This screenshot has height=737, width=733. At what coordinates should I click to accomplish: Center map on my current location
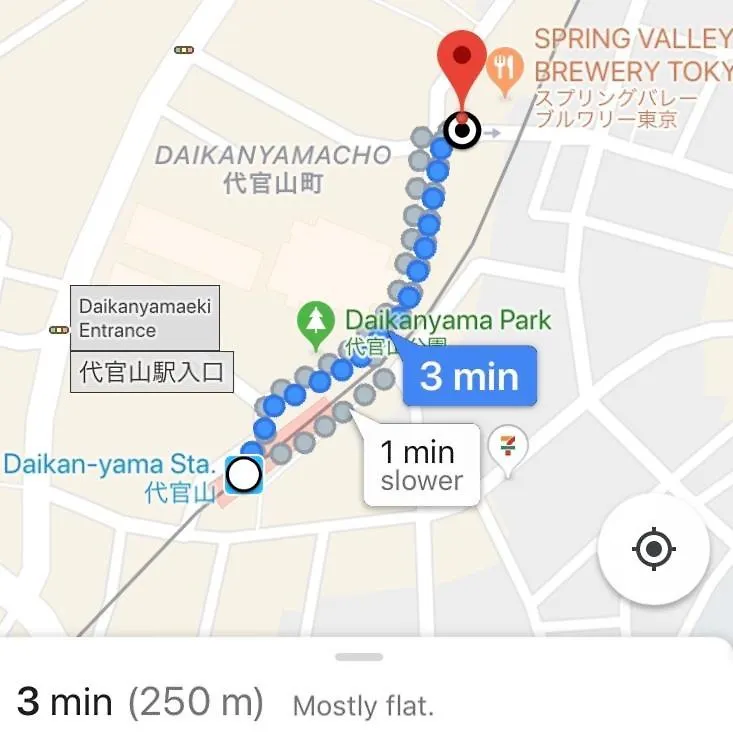pos(653,549)
